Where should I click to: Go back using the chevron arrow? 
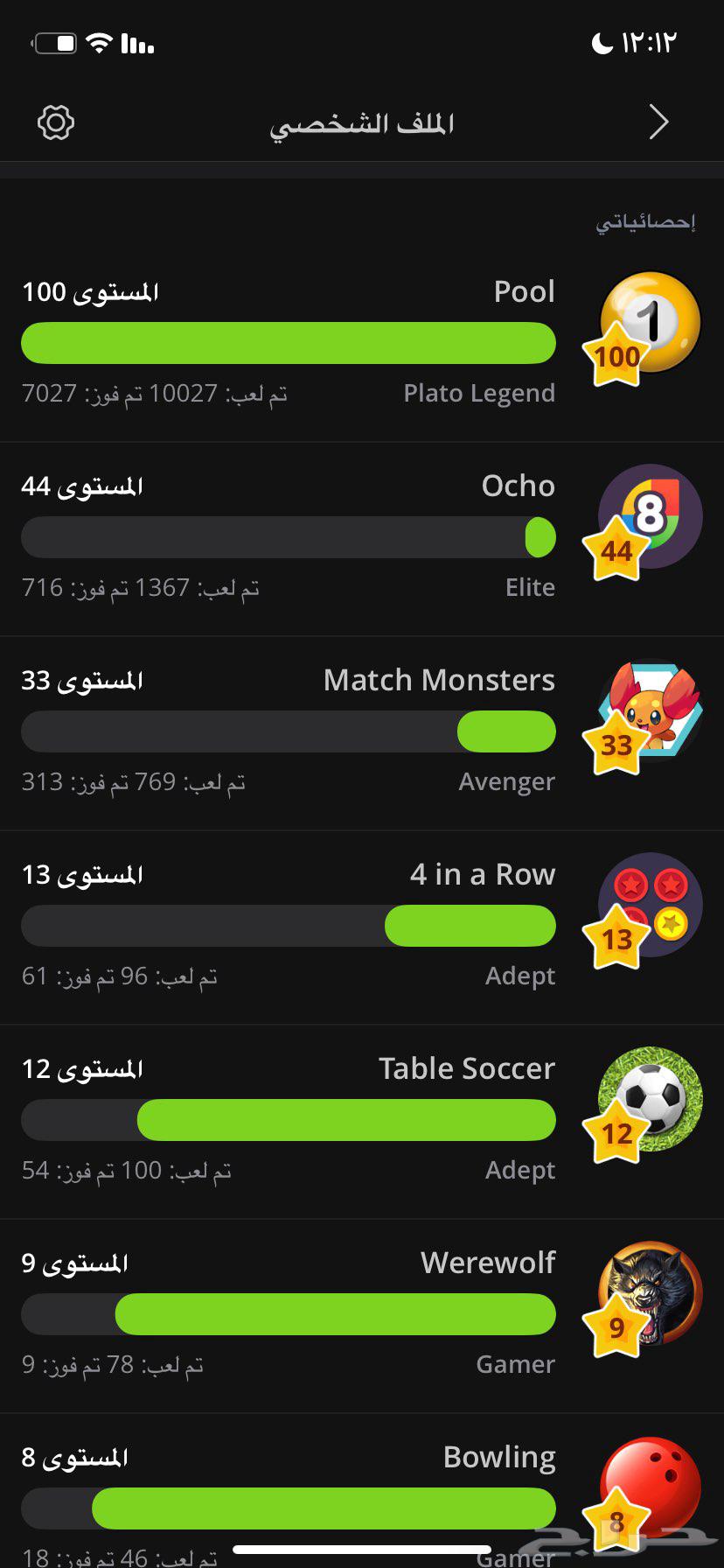(x=660, y=122)
